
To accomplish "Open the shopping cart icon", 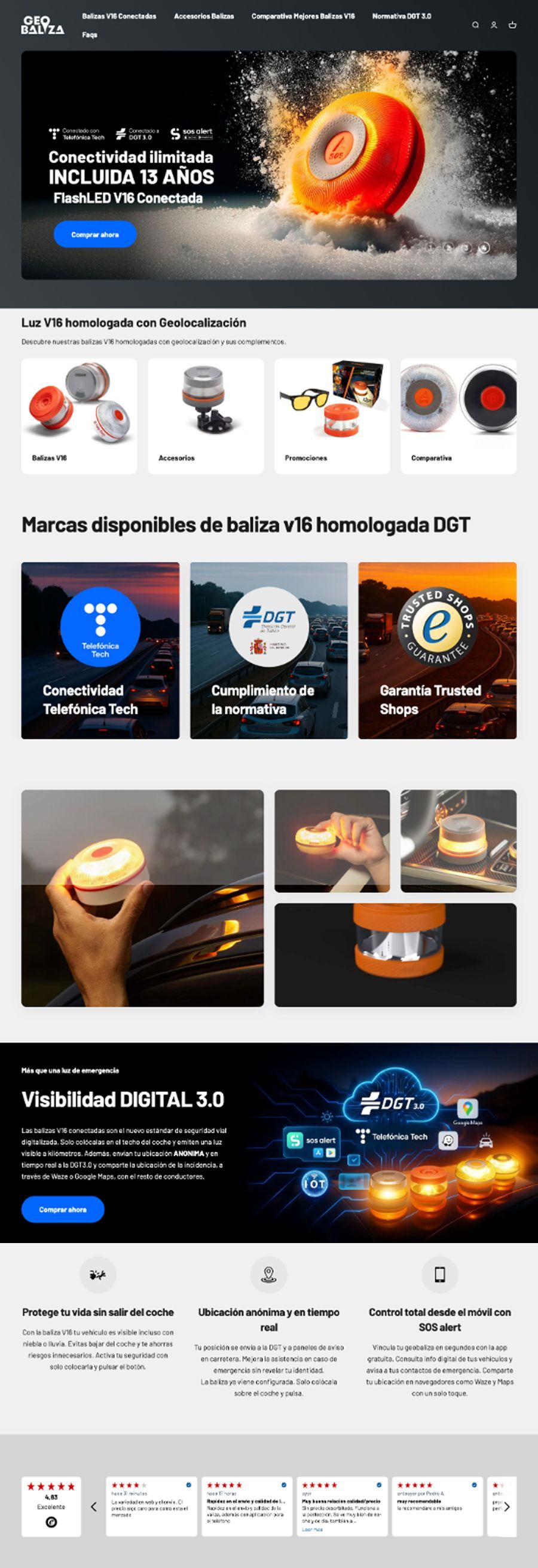I will (x=512, y=25).
